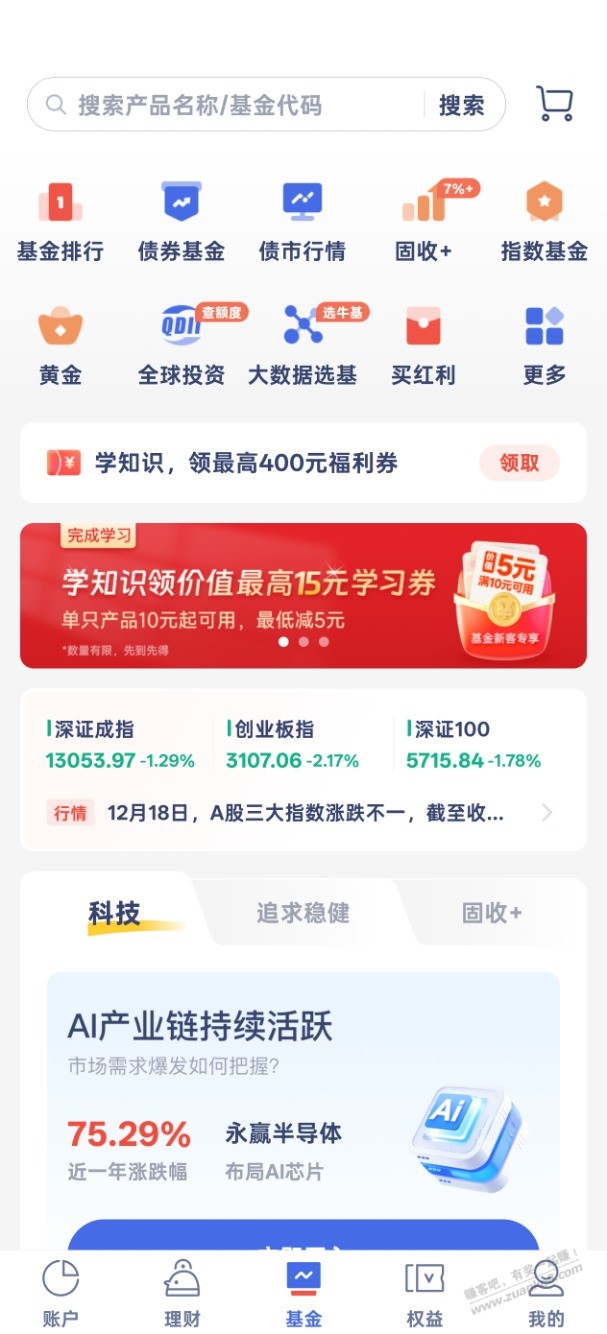Screen dimensions: 607x1334
Task: Open 买红利 section
Action: pyautogui.click(x=423, y=346)
